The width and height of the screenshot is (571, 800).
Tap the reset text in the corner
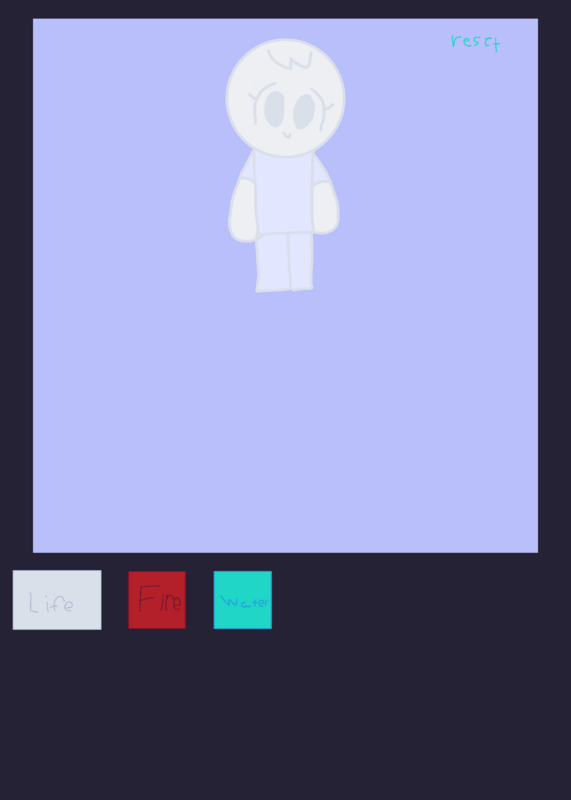476,42
